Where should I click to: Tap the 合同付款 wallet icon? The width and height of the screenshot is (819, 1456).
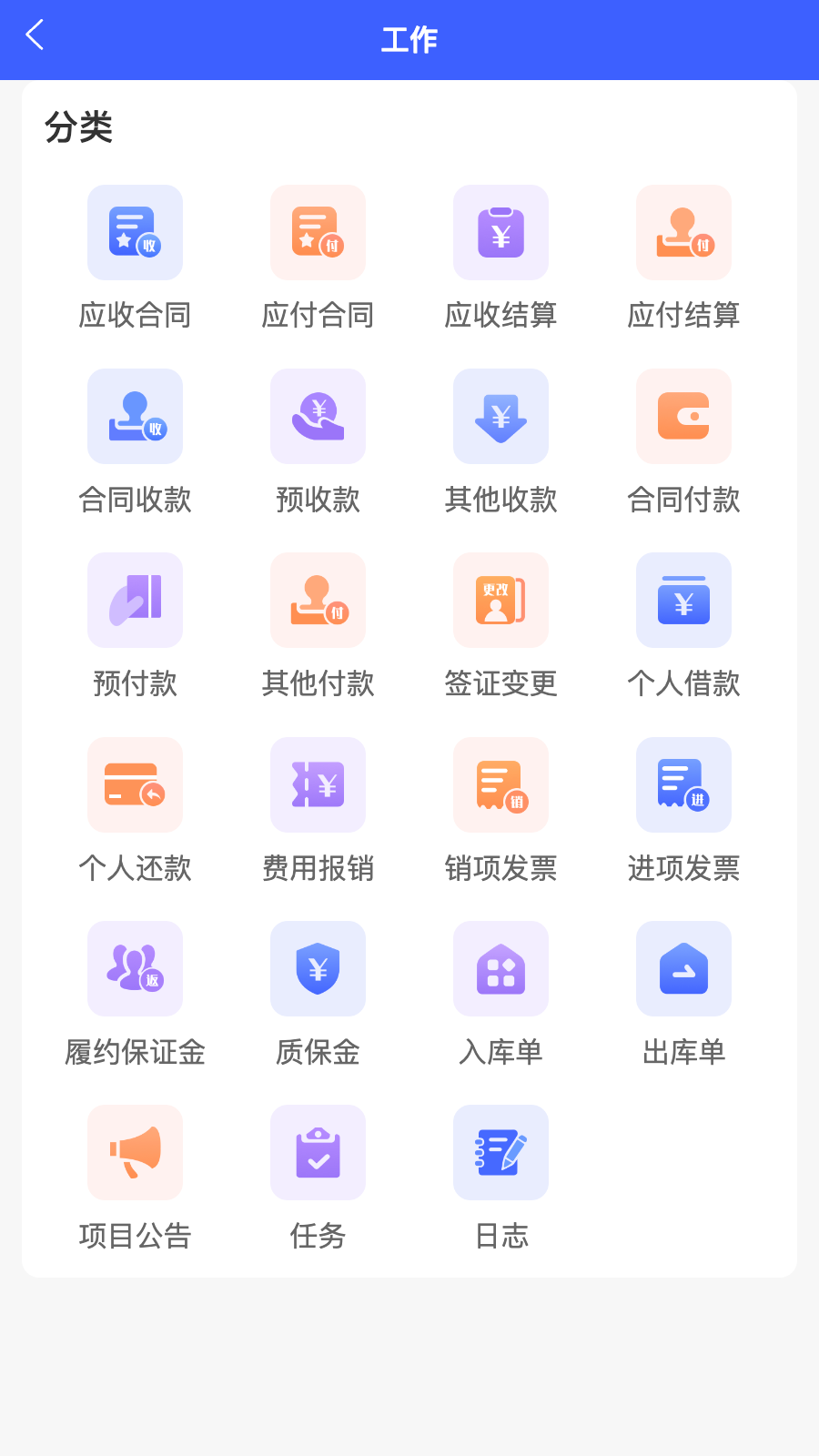(x=683, y=417)
